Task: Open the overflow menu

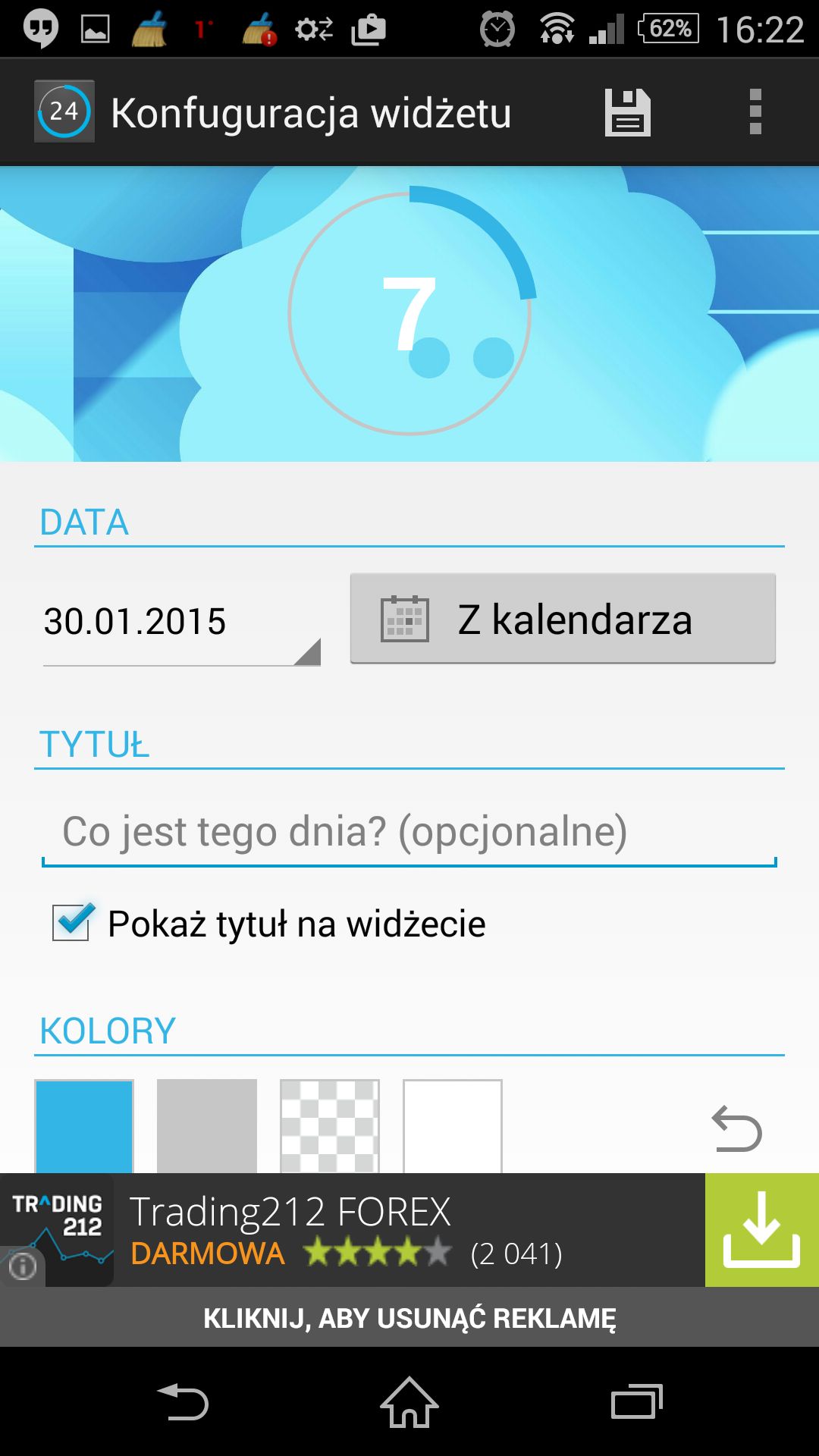Action: tap(755, 112)
